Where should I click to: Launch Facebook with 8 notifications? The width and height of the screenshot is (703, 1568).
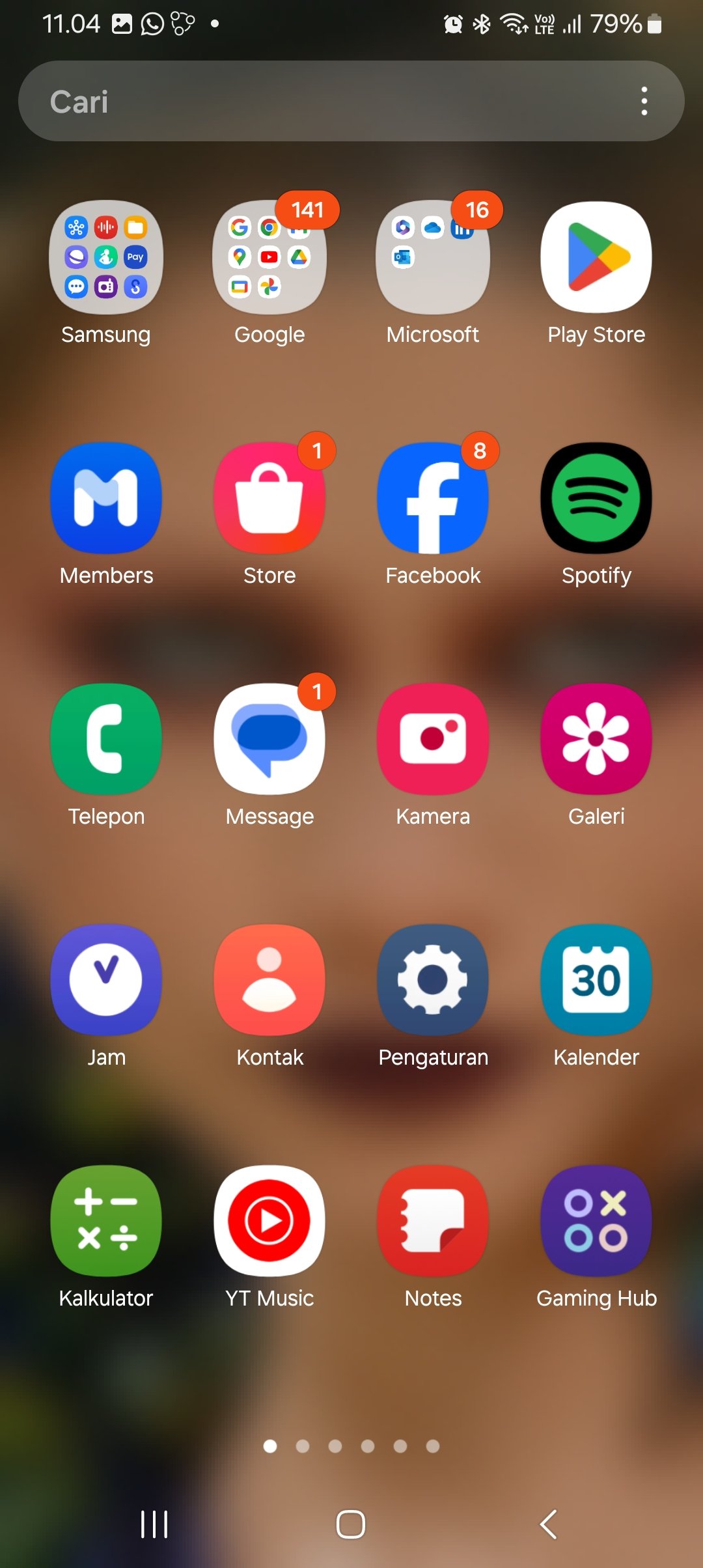(432, 497)
